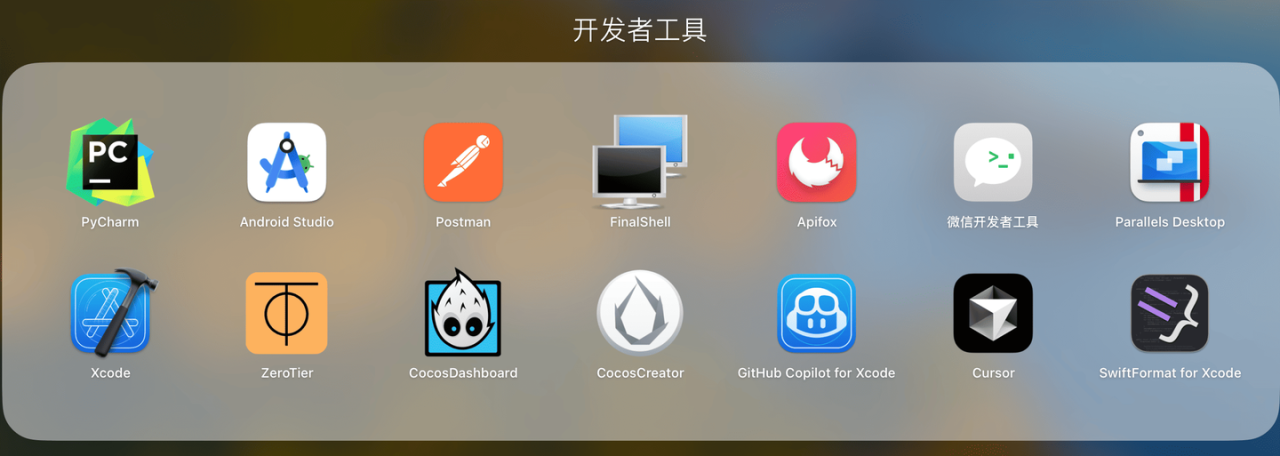
Task: Open CocosCreator
Action: [640, 313]
